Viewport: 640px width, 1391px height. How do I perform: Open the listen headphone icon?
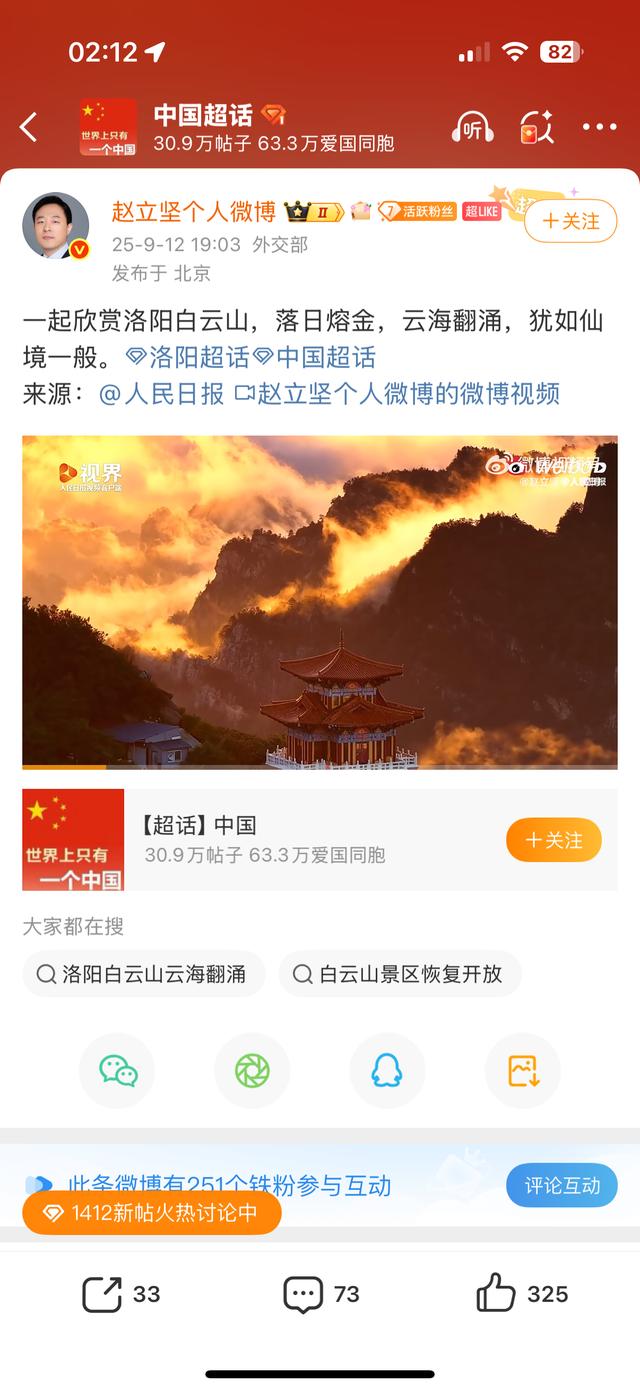(472, 127)
